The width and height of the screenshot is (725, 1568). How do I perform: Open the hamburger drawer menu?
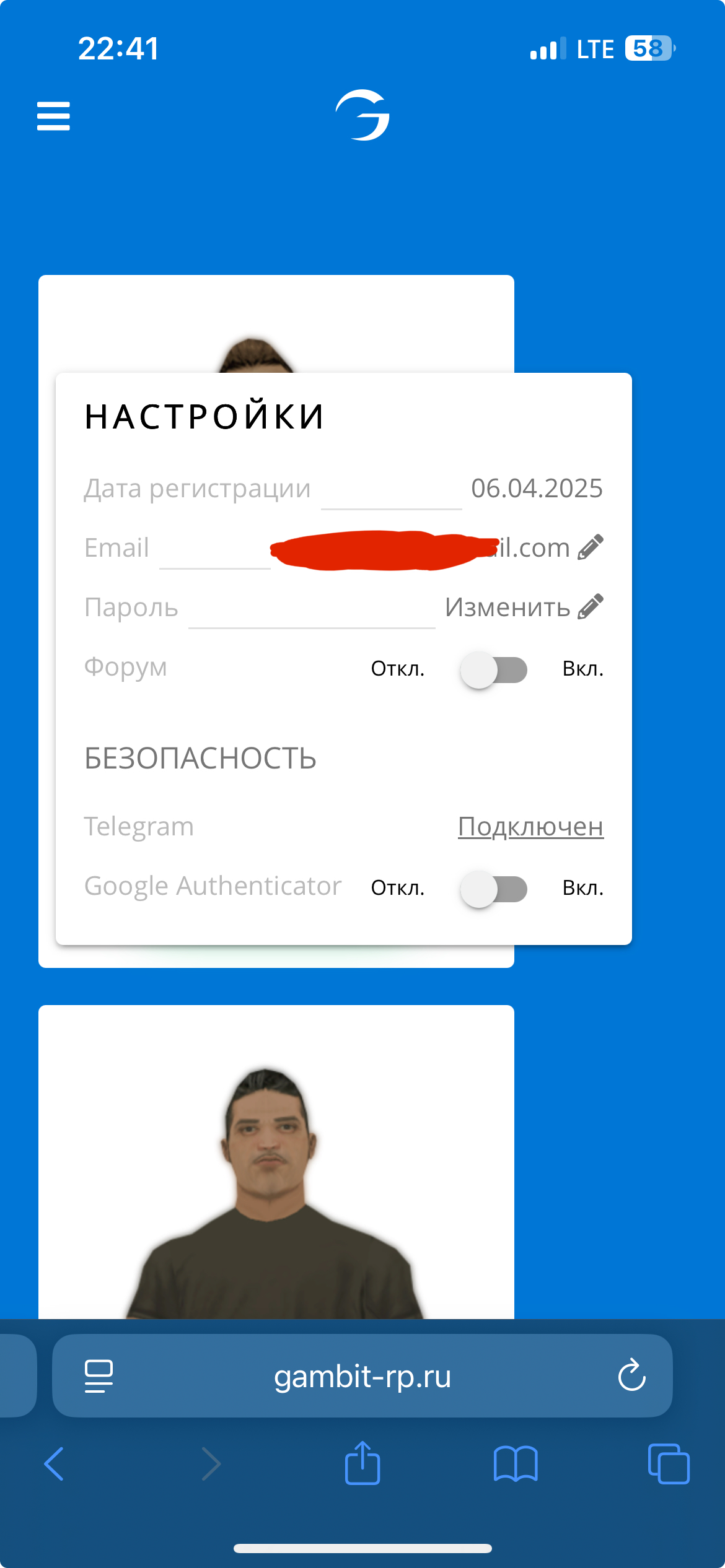point(53,116)
